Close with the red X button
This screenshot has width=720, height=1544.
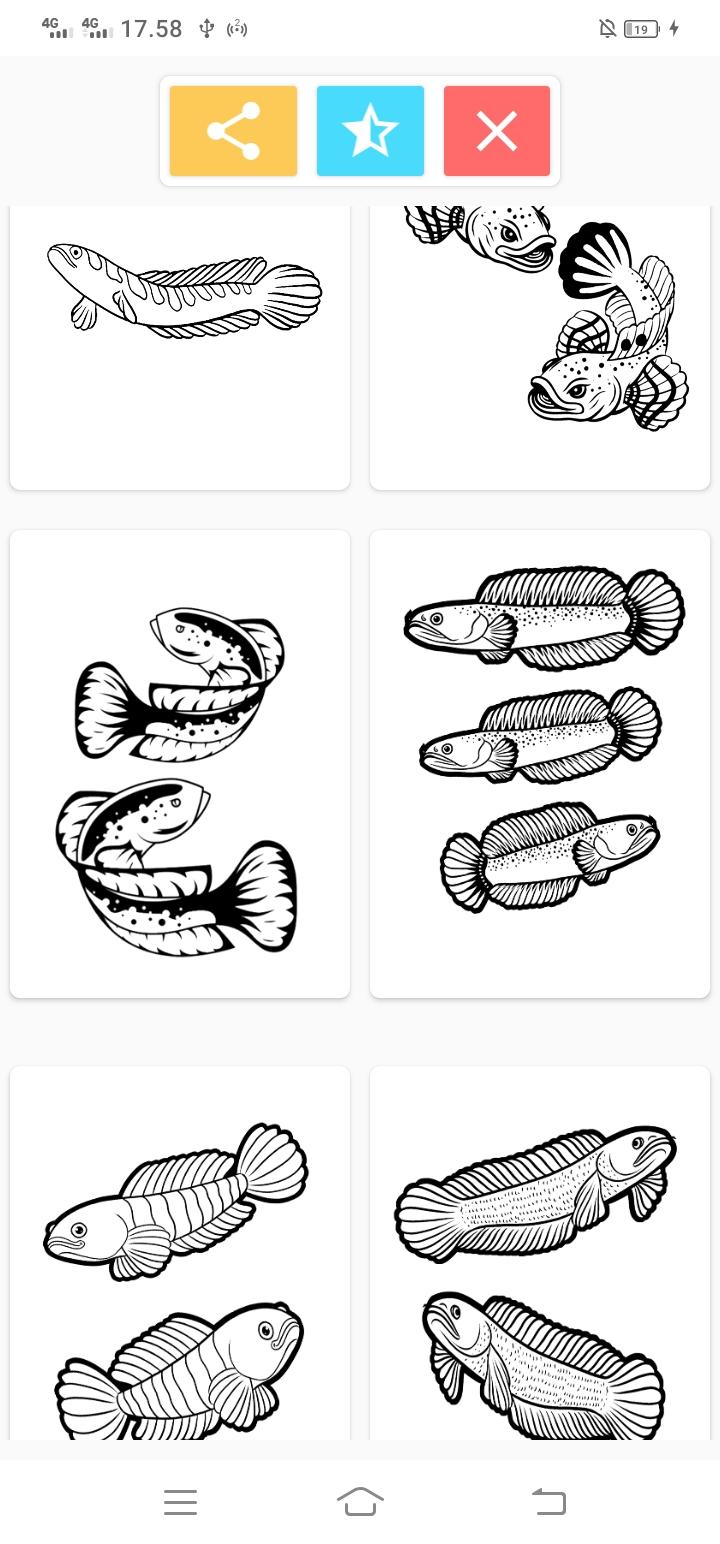point(496,131)
